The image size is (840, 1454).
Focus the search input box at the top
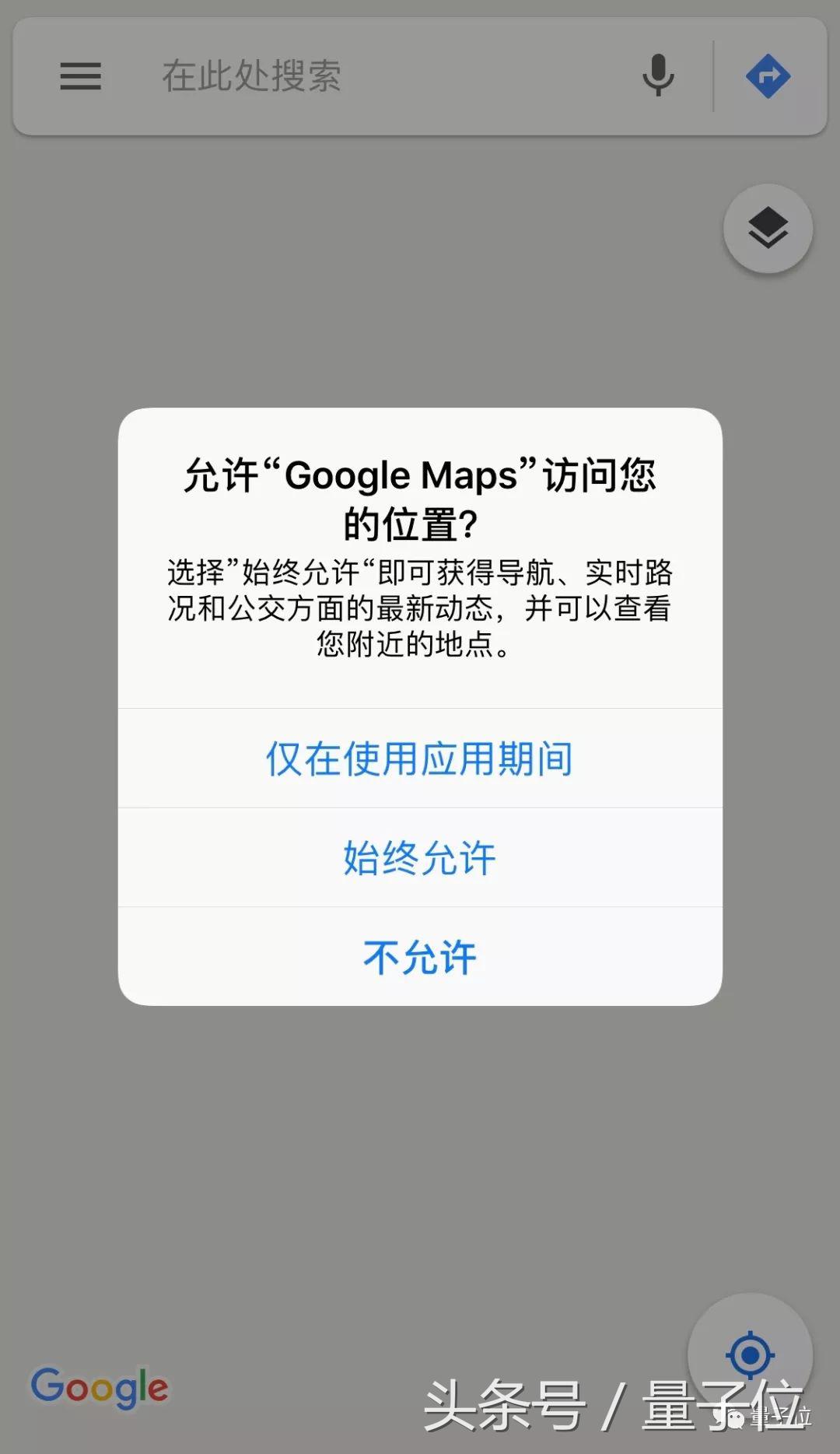[311, 77]
